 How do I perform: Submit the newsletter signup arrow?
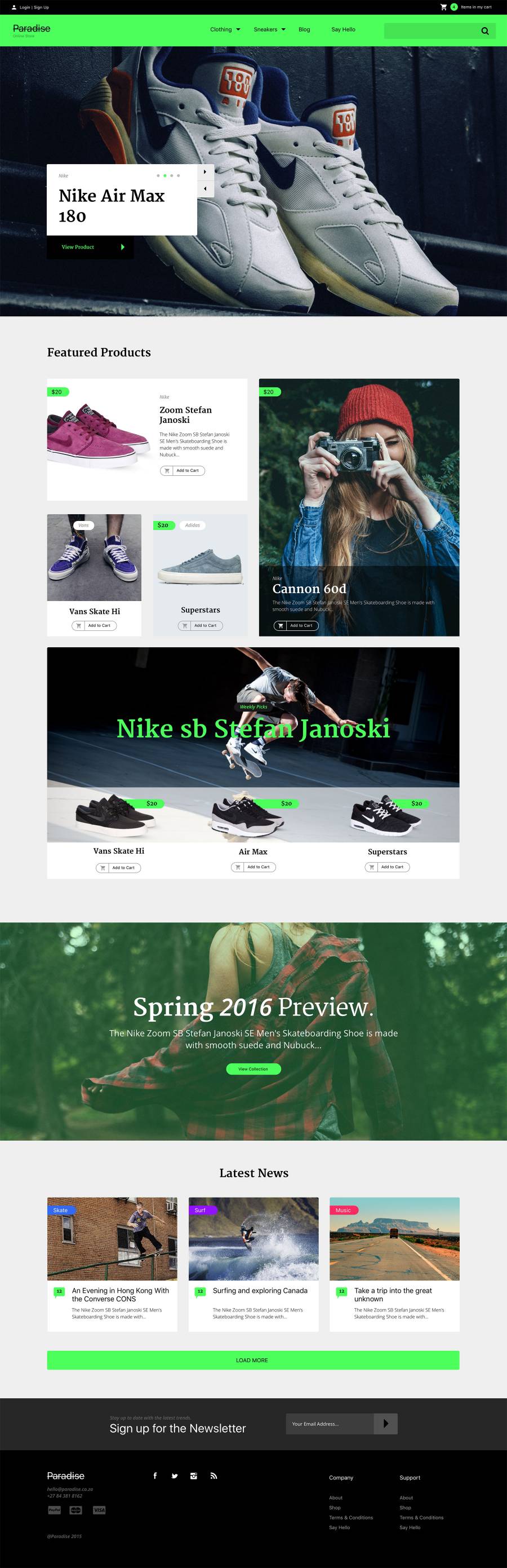point(385,1424)
